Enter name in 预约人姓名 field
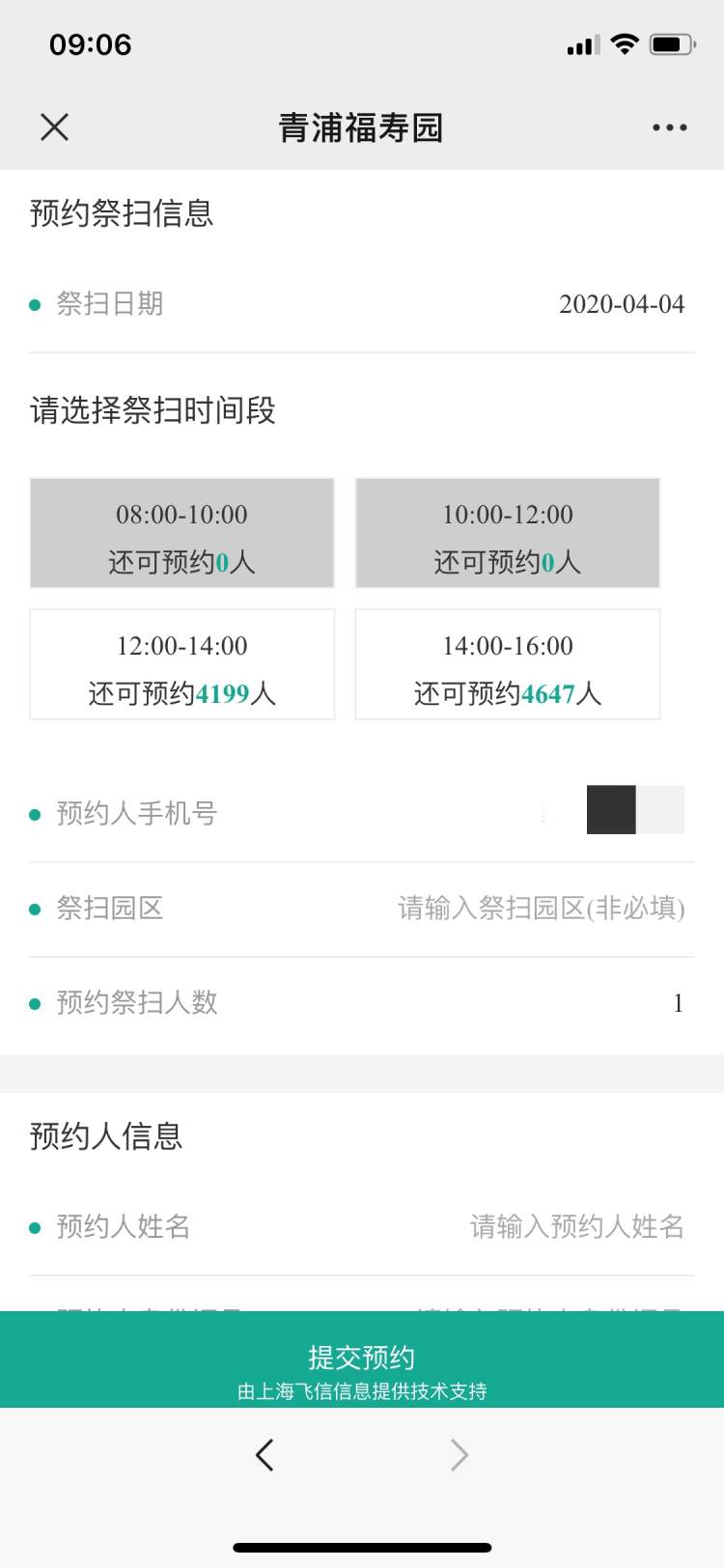 577,1227
